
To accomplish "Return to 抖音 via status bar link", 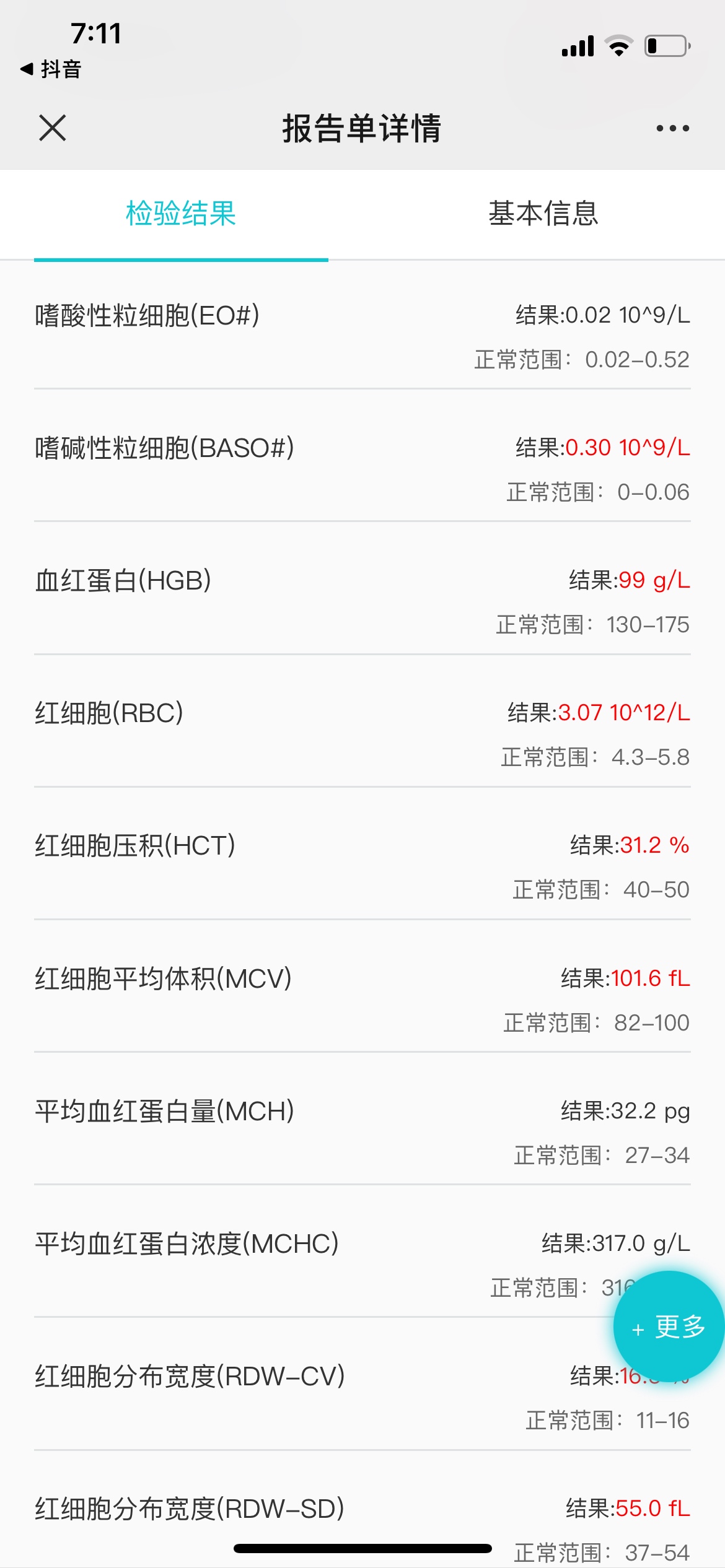I will [x=51, y=69].
